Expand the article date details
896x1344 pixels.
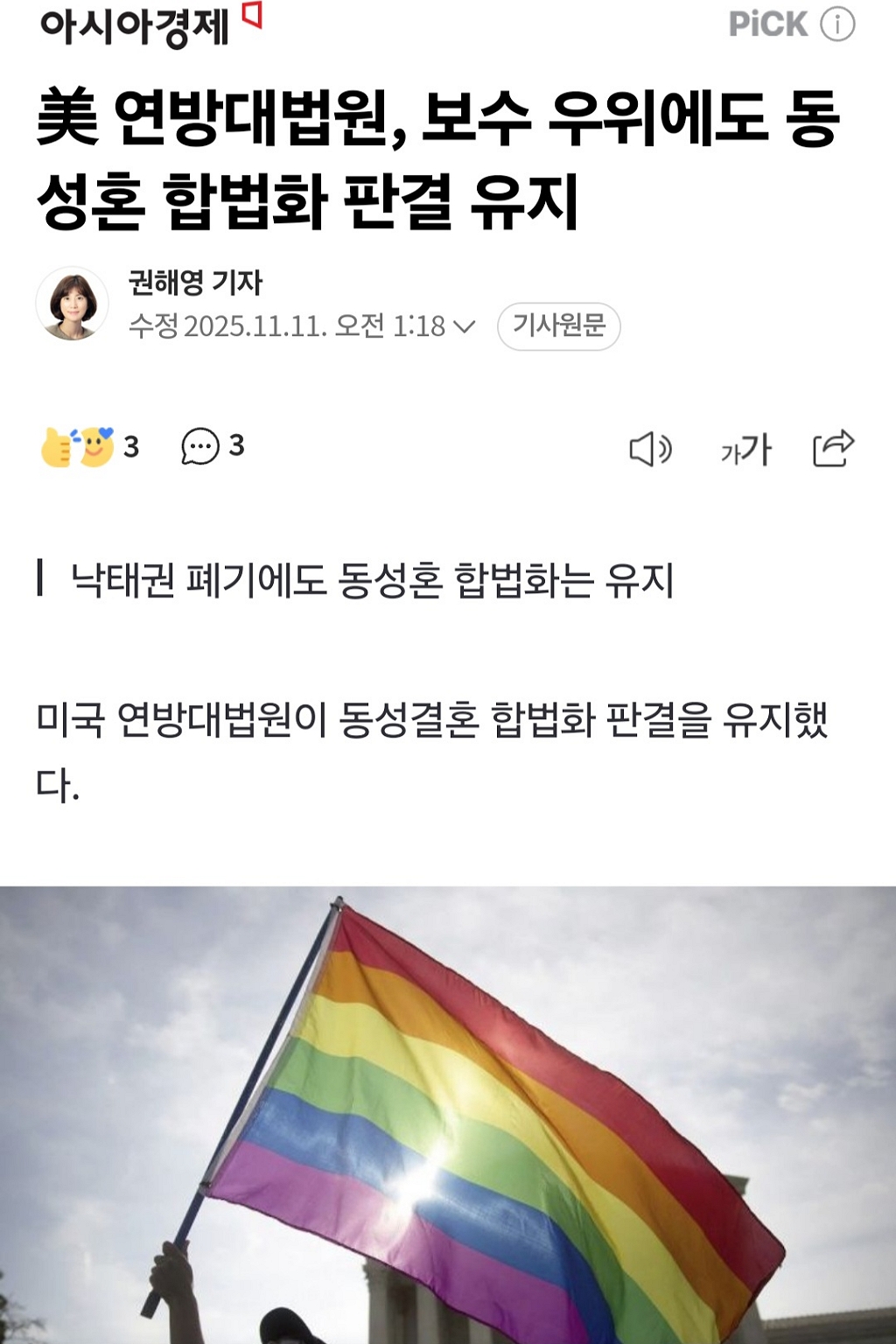465,327
